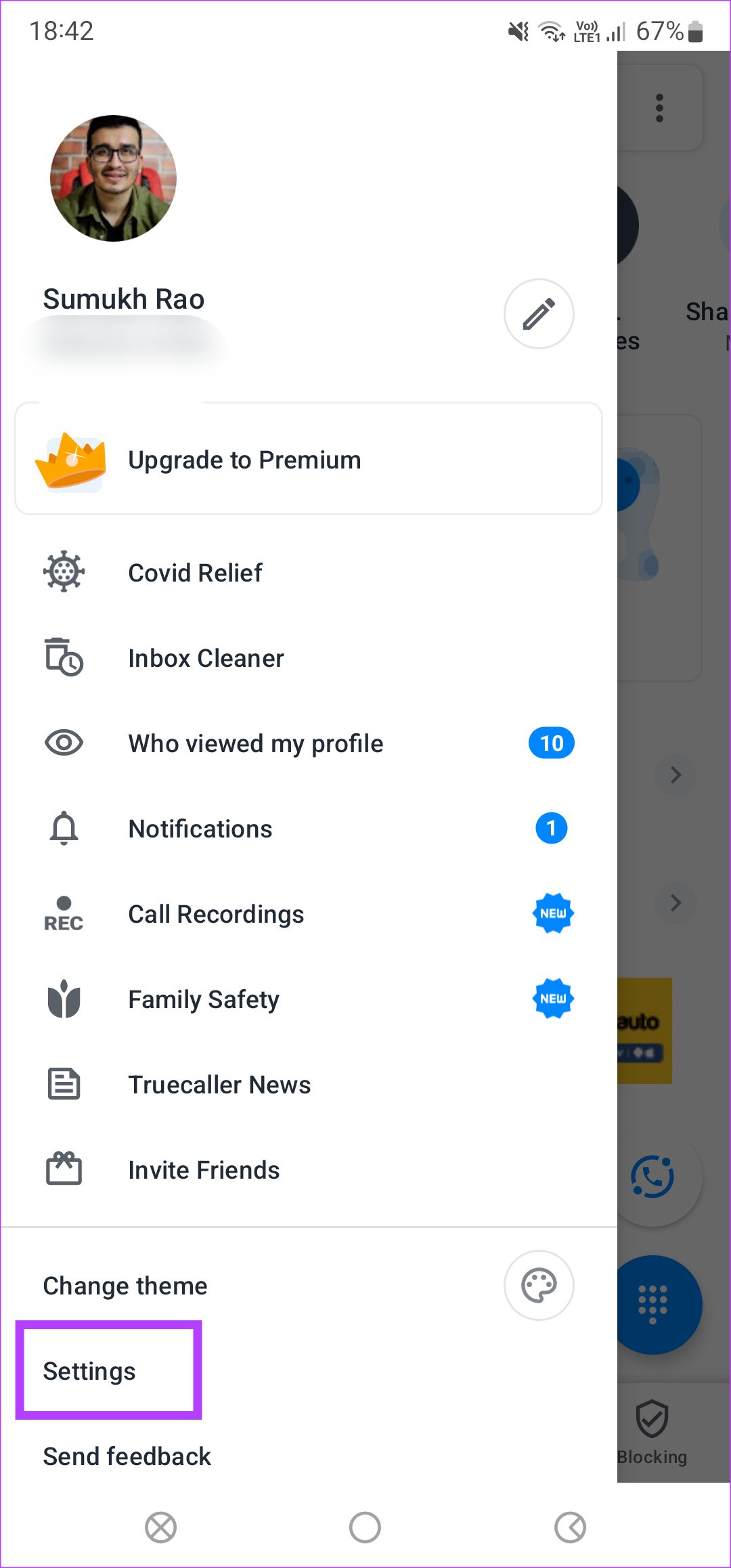Tap Sumukh Rao's profile photo
This screenshot has height=1568, width=731.
click(114, 177)
